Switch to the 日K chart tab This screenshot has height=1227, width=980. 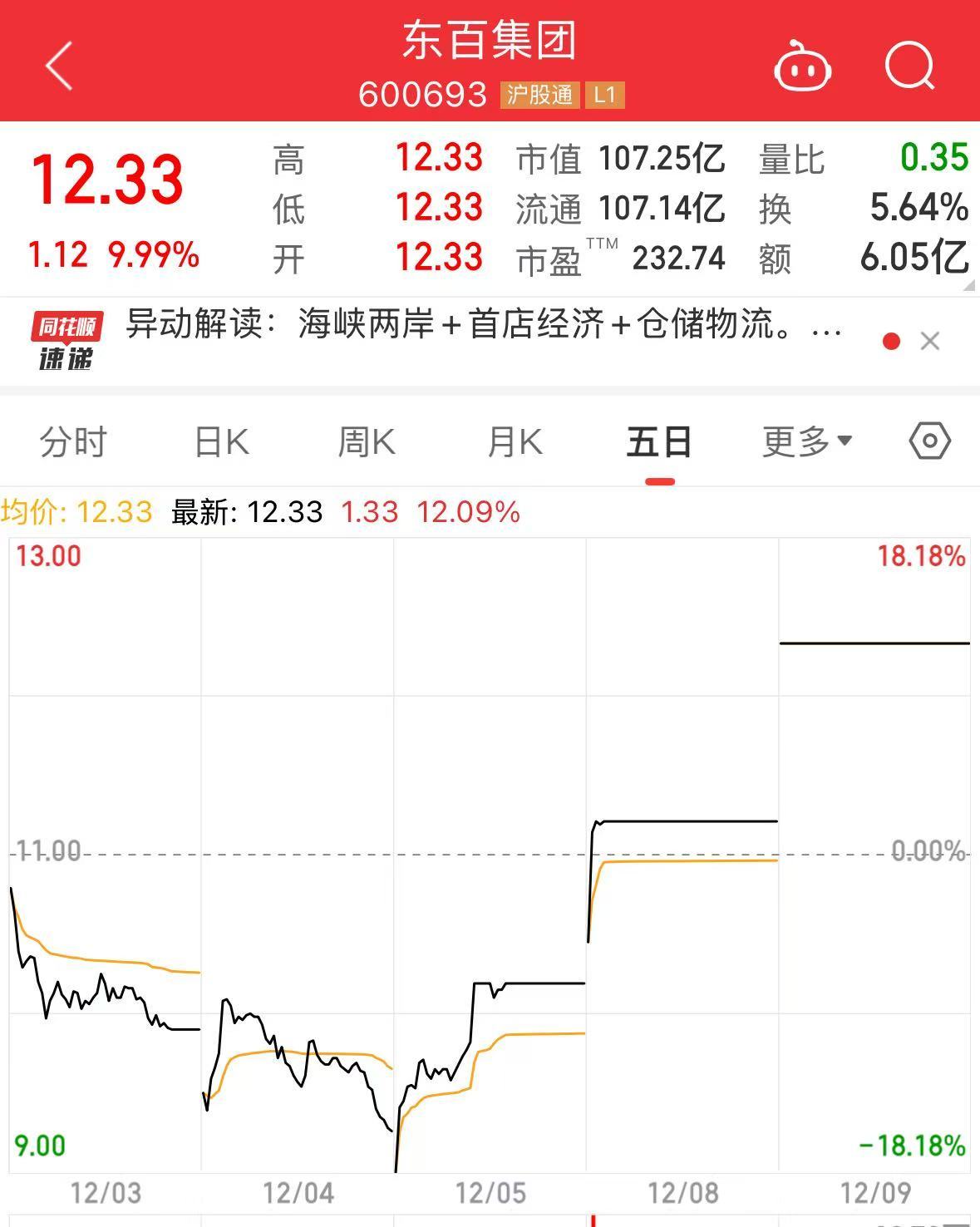pyautogui.click(x=221, y=441)
